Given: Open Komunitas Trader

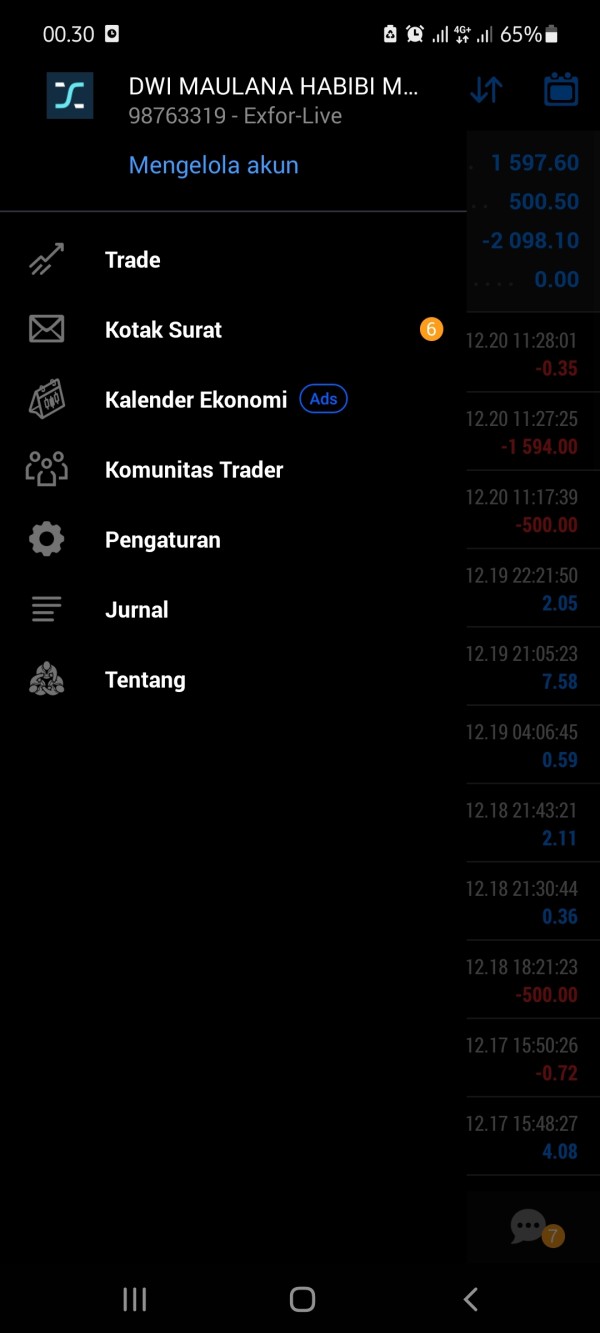Looking at the screenshot, I should (x=233, y=470).
